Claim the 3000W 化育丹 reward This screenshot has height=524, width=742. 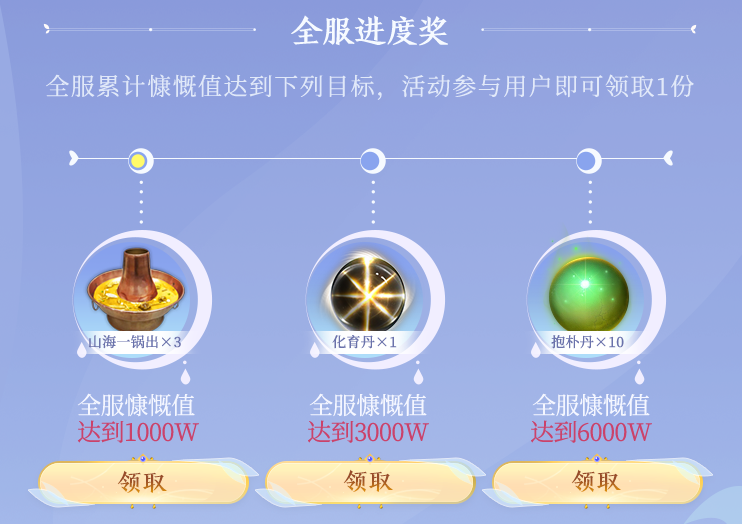pyautogui.click(x=369, y=482)
